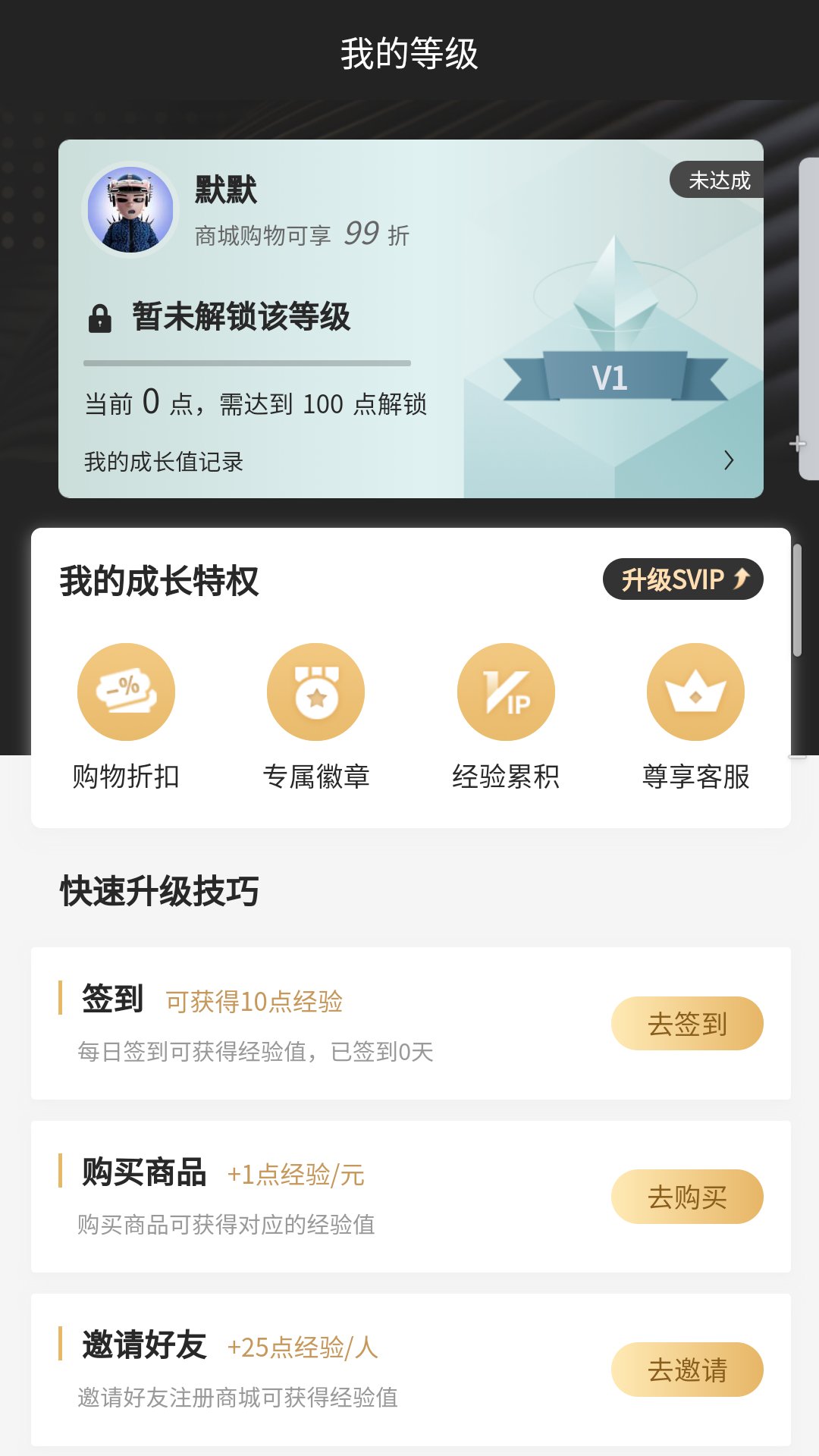Click the upward arrow in 升级SVIP pill
The width and height of the screenshot is (819, 1456).
[739, 579]
